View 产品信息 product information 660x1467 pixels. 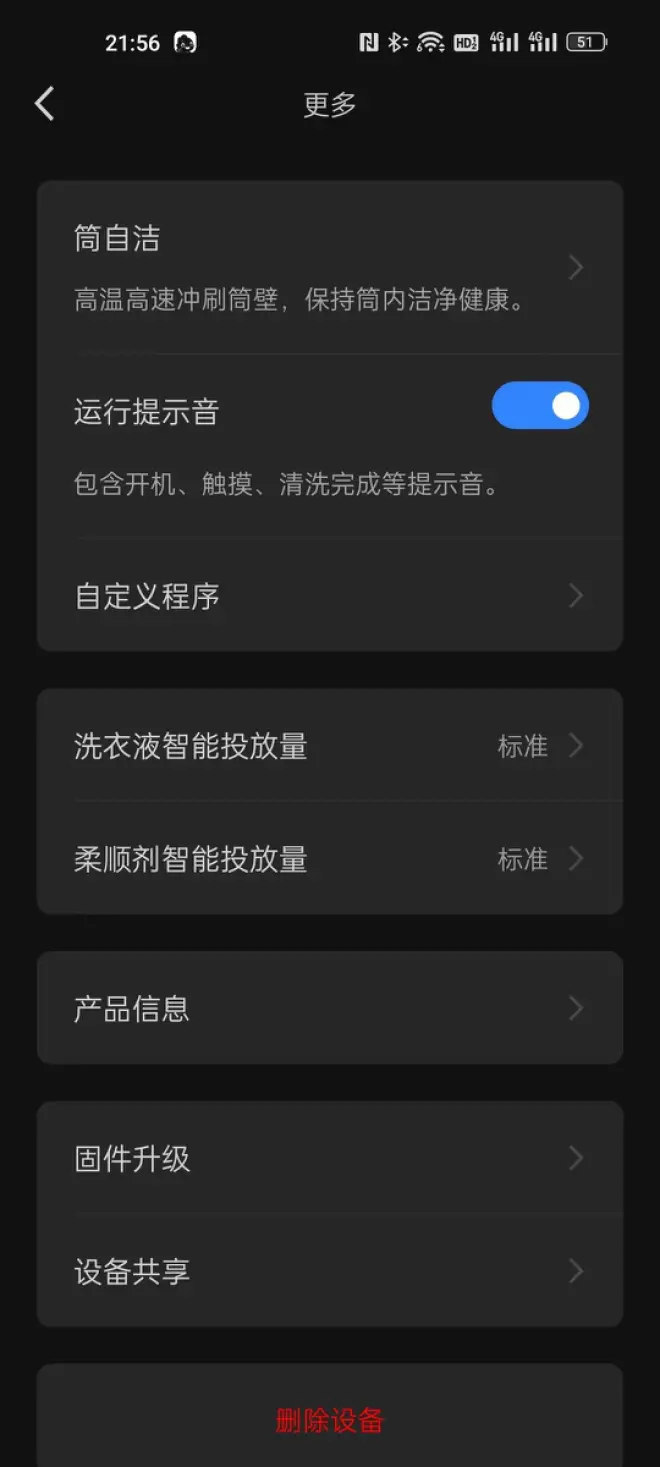(x=330, y=1008)
